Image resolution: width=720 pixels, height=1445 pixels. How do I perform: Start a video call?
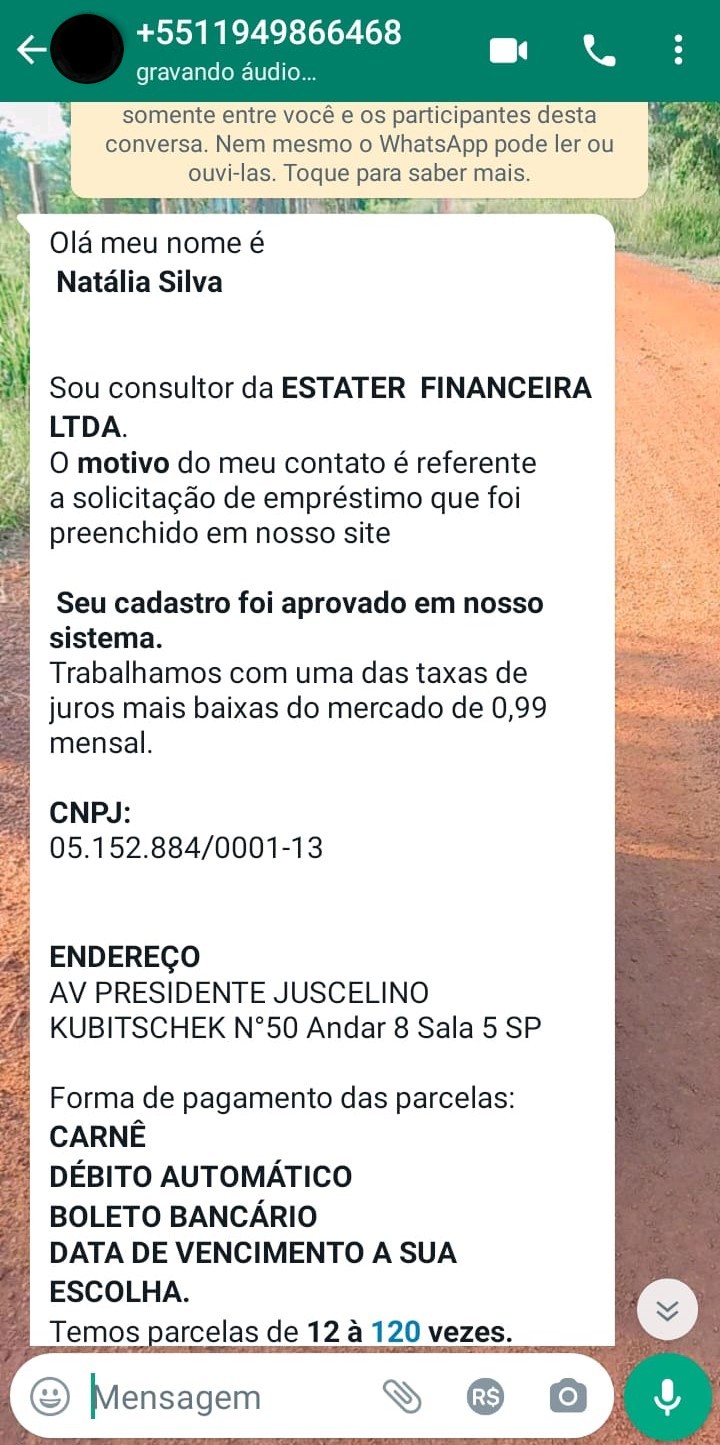pyautogui.click(x=508, y=50)
